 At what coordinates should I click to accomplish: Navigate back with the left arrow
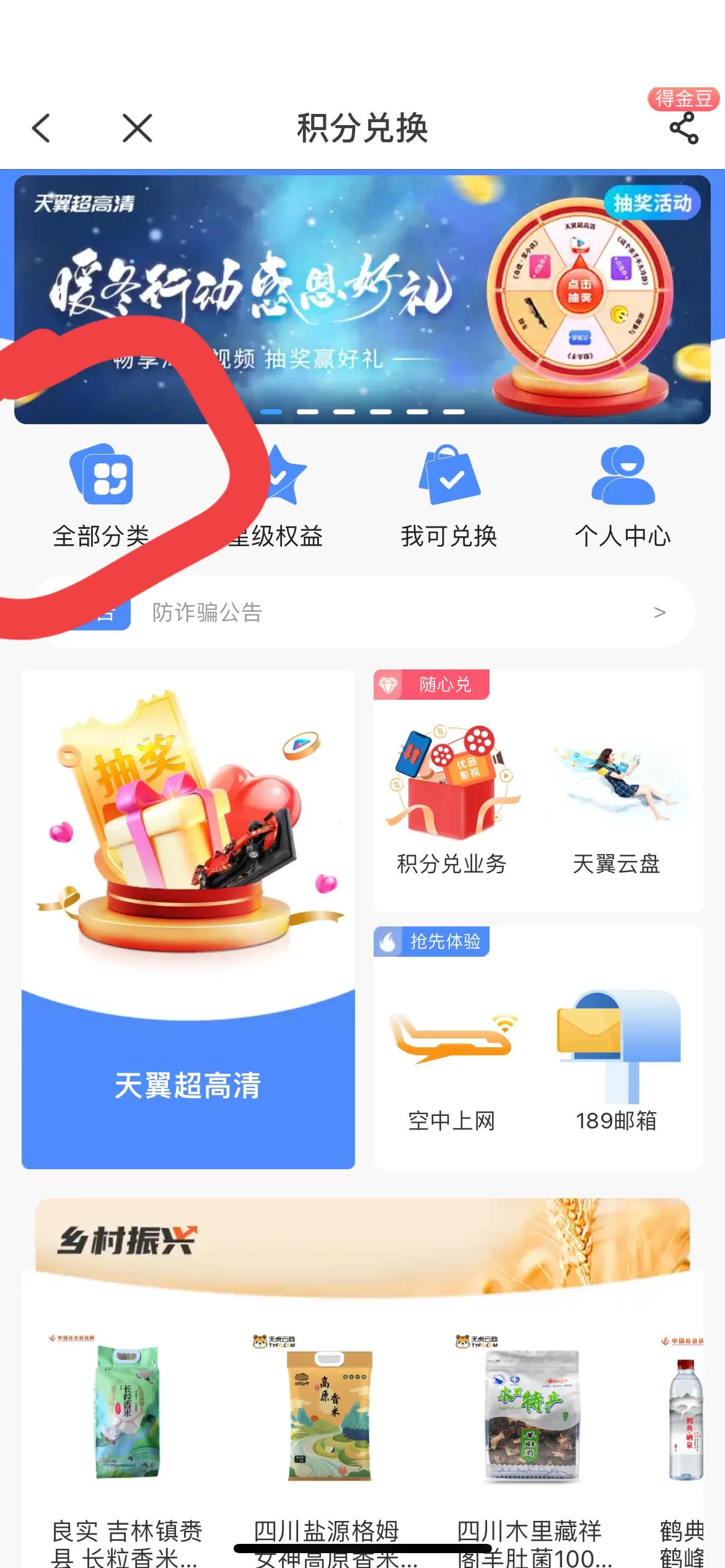tap(41, 129)
